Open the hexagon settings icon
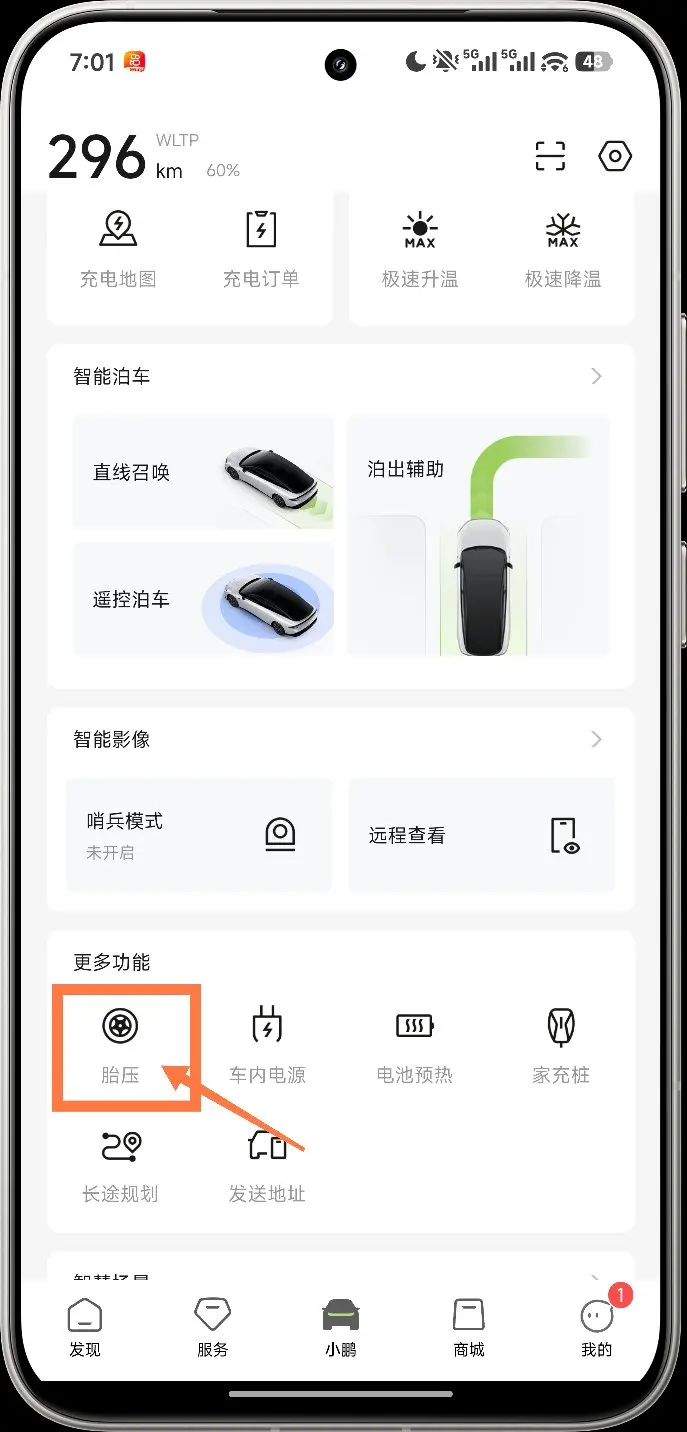 pos(615,157)
